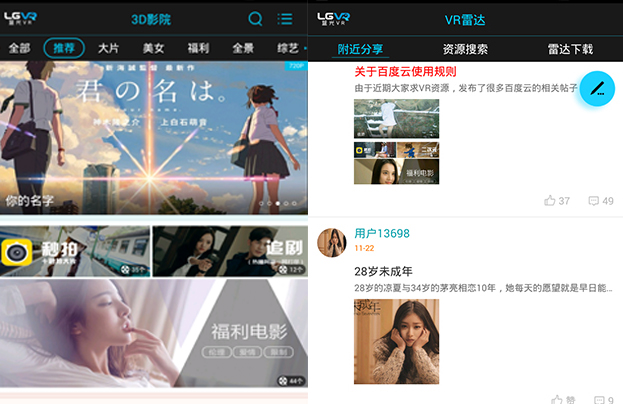
Task: Switch to the 大片 tab
Action: pyautogui.click(x=109, y=48)
